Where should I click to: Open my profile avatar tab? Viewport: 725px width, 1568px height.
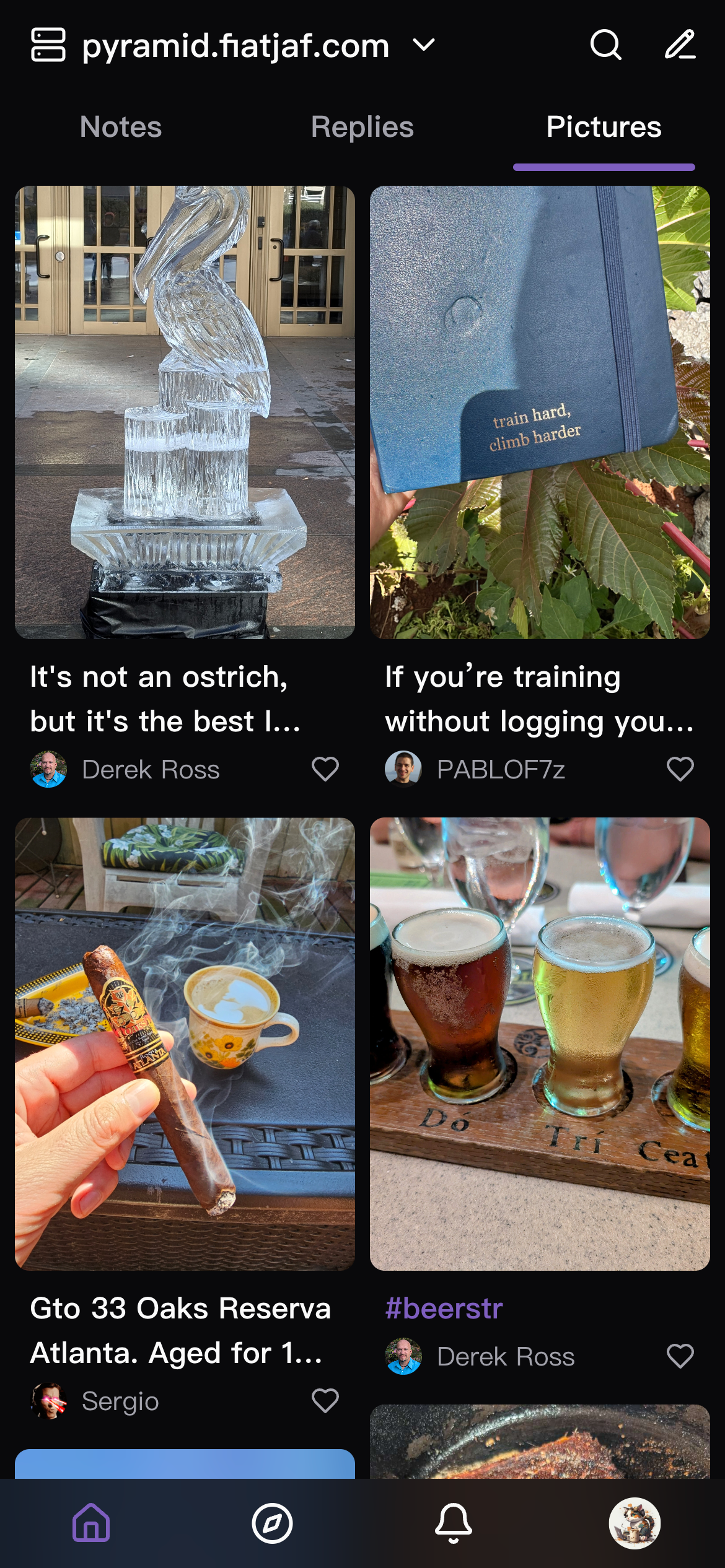coord(635,1523)
